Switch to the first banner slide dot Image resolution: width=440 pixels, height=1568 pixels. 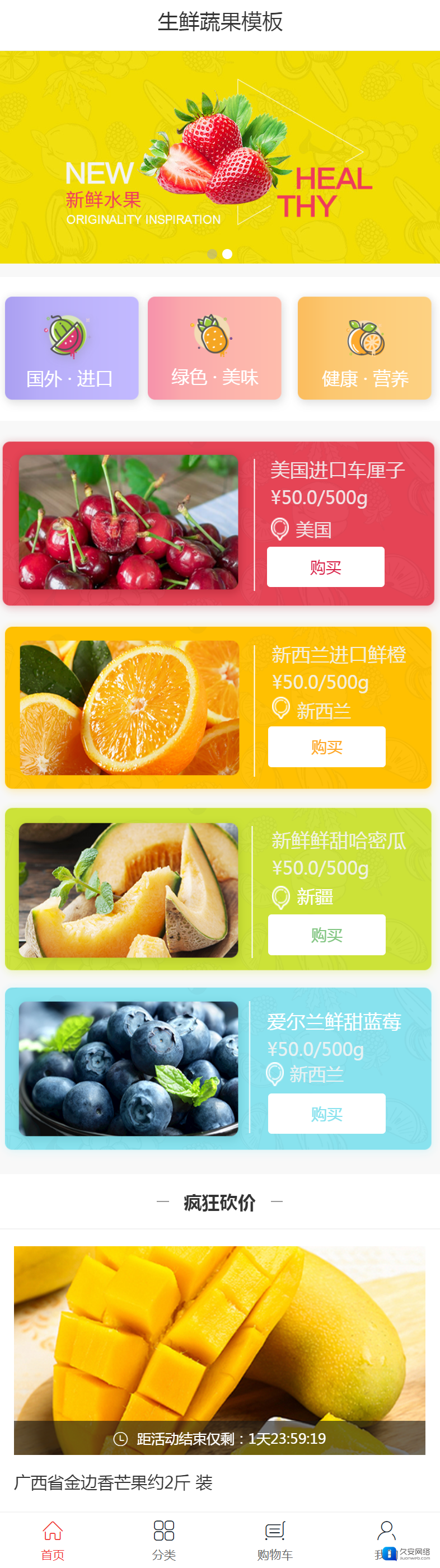(212, 254)
